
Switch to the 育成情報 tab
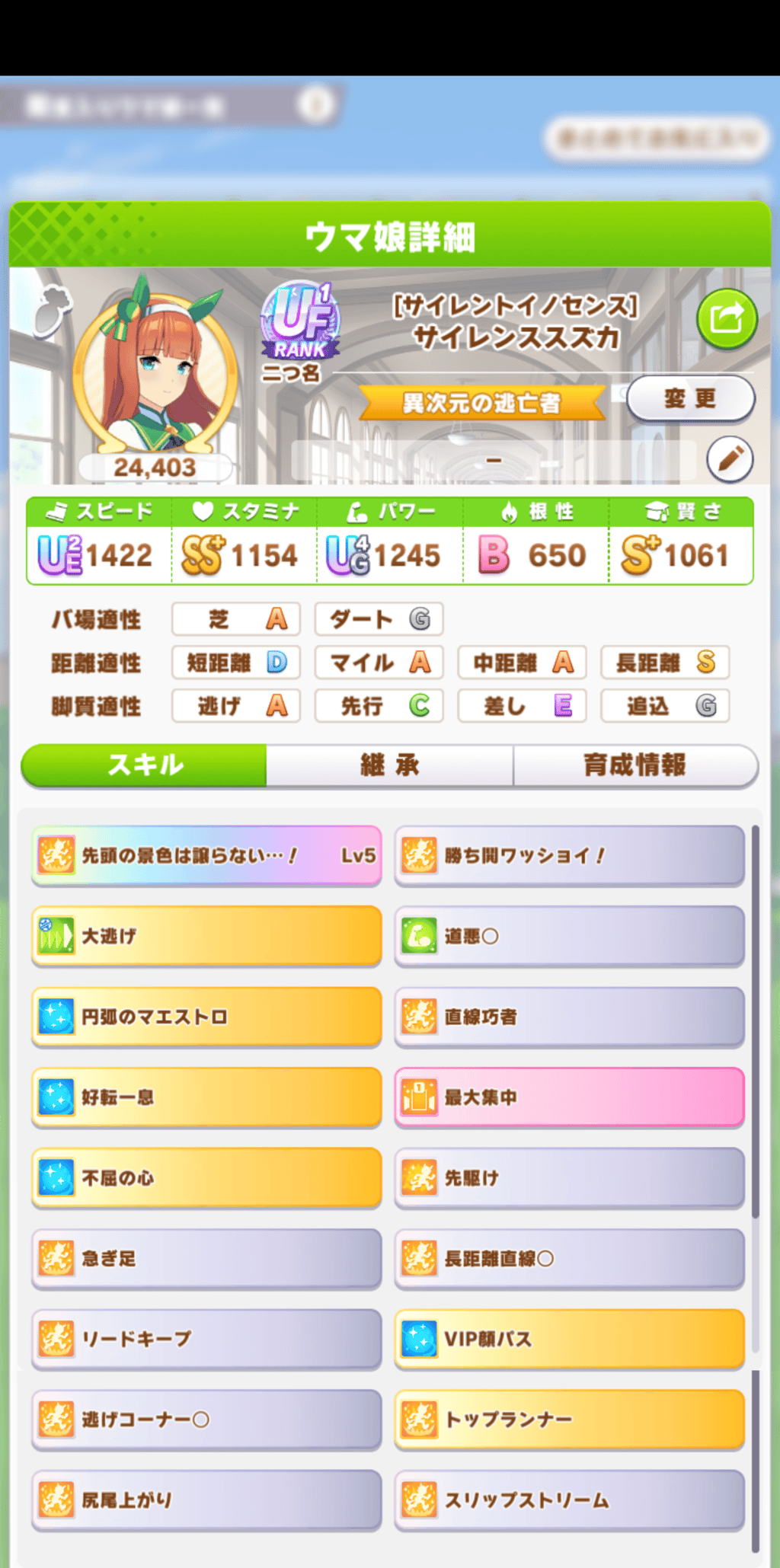pos(635,765)
